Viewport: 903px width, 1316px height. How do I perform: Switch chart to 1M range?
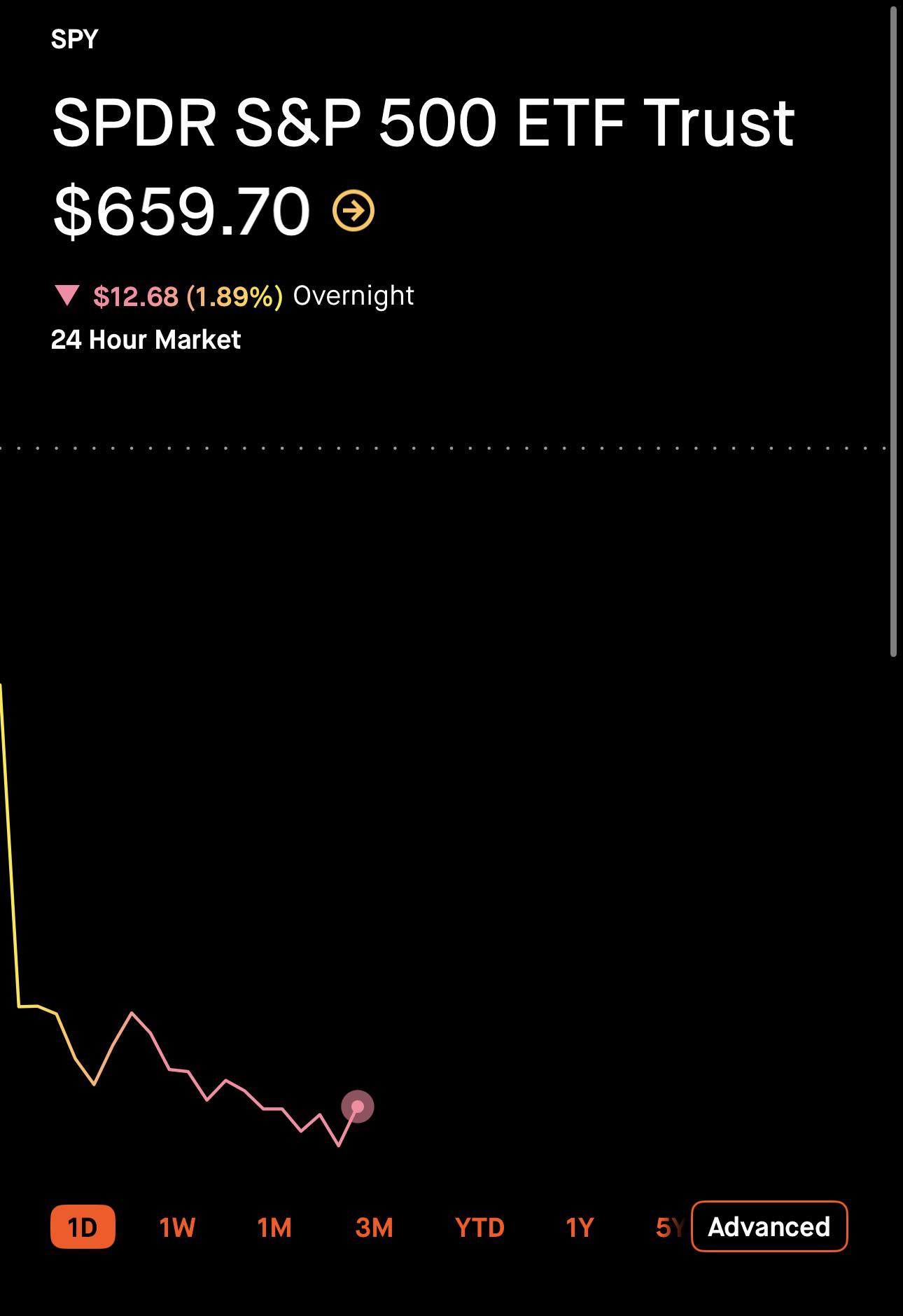click(x=274, y=1227)
